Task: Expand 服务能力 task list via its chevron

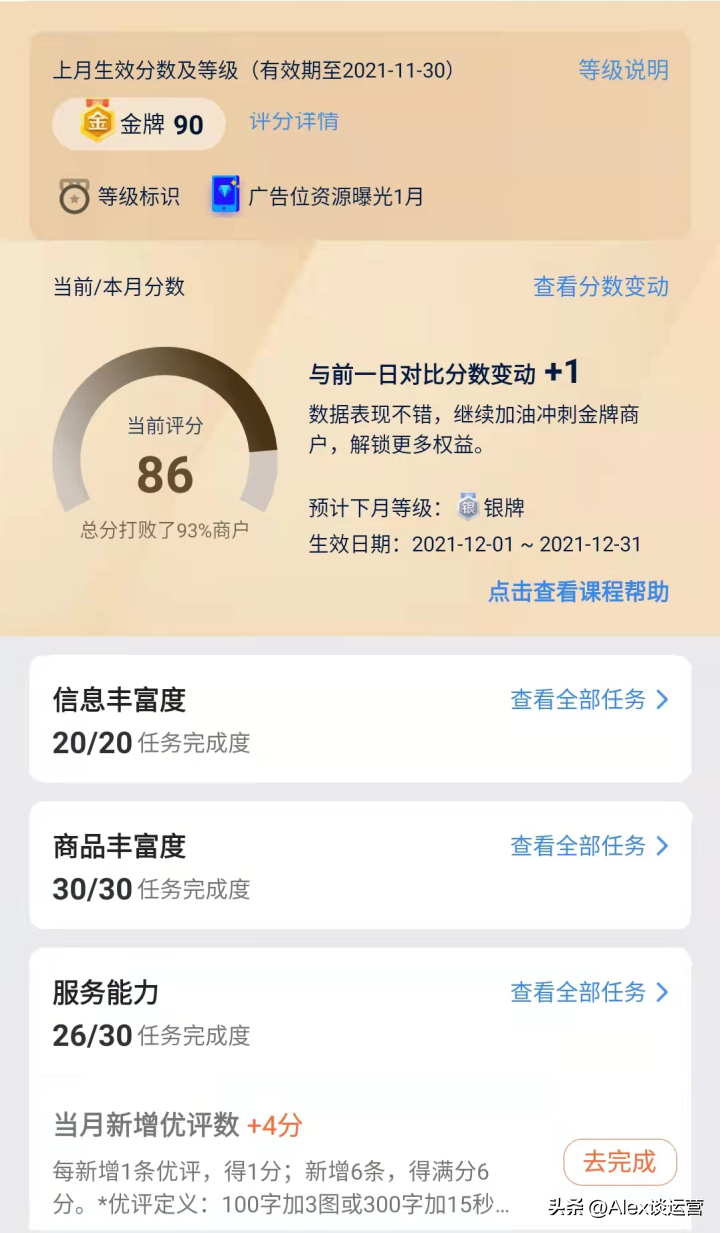Action: coord(663,993)
